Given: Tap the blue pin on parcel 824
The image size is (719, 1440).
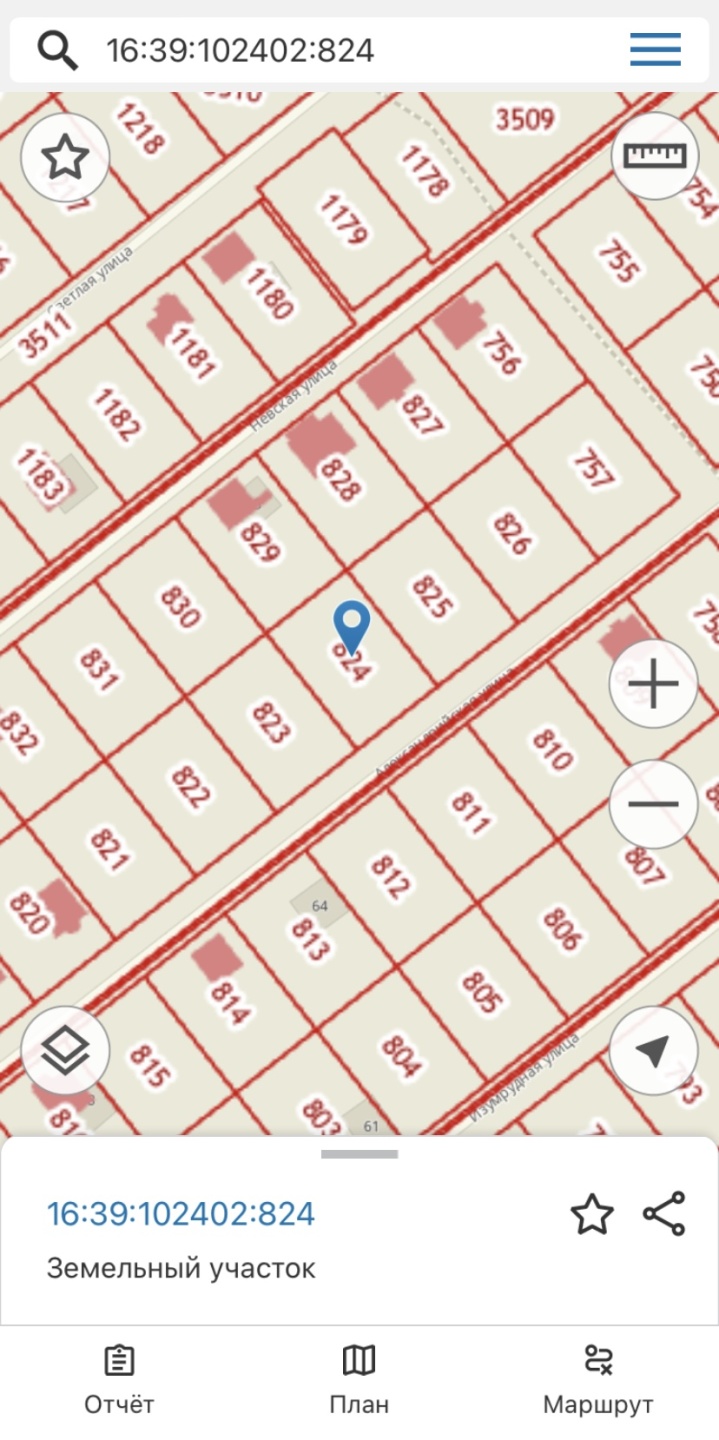Looking at the screenshot, I should point(351,625).
